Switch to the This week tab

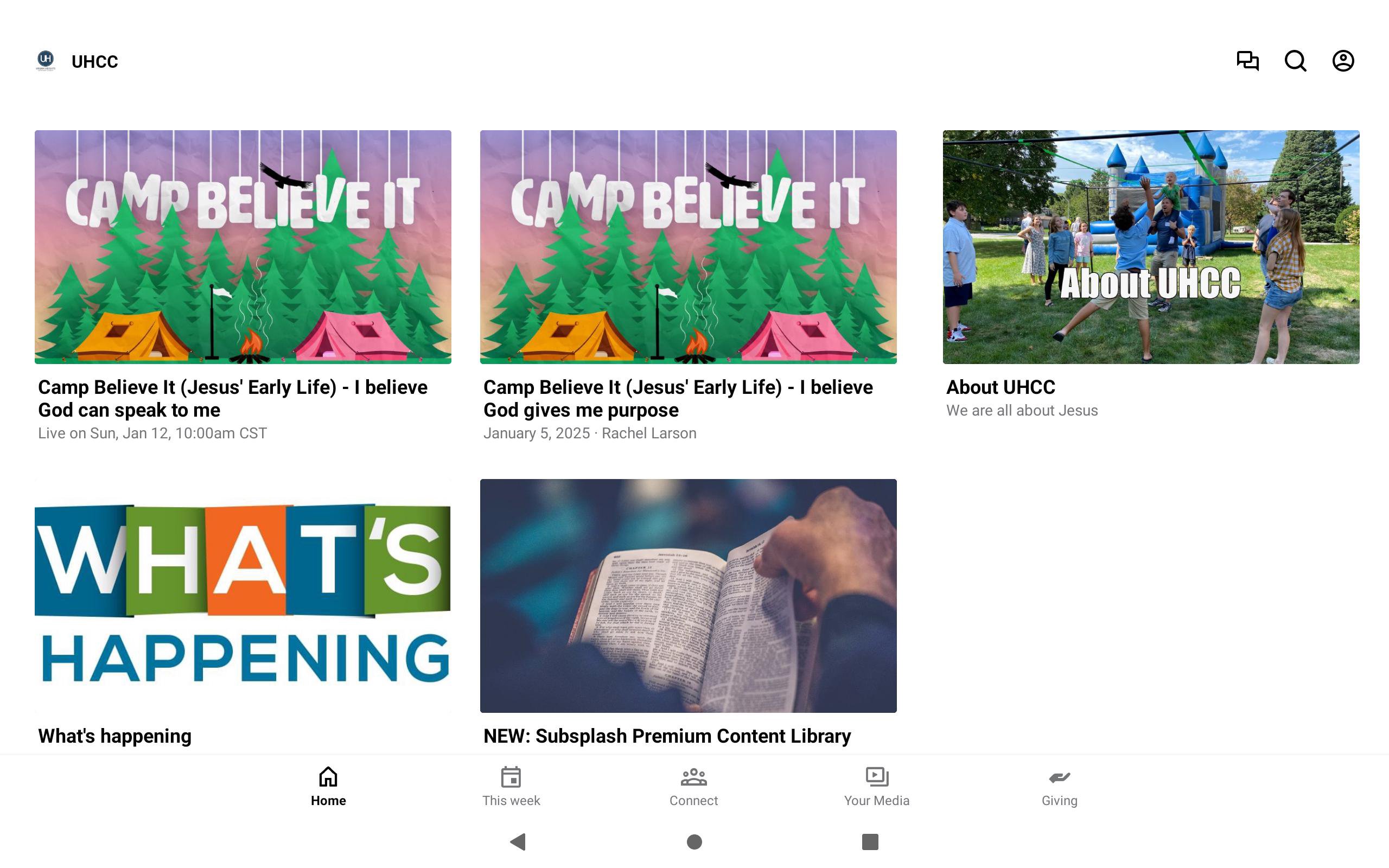(511, 787)
